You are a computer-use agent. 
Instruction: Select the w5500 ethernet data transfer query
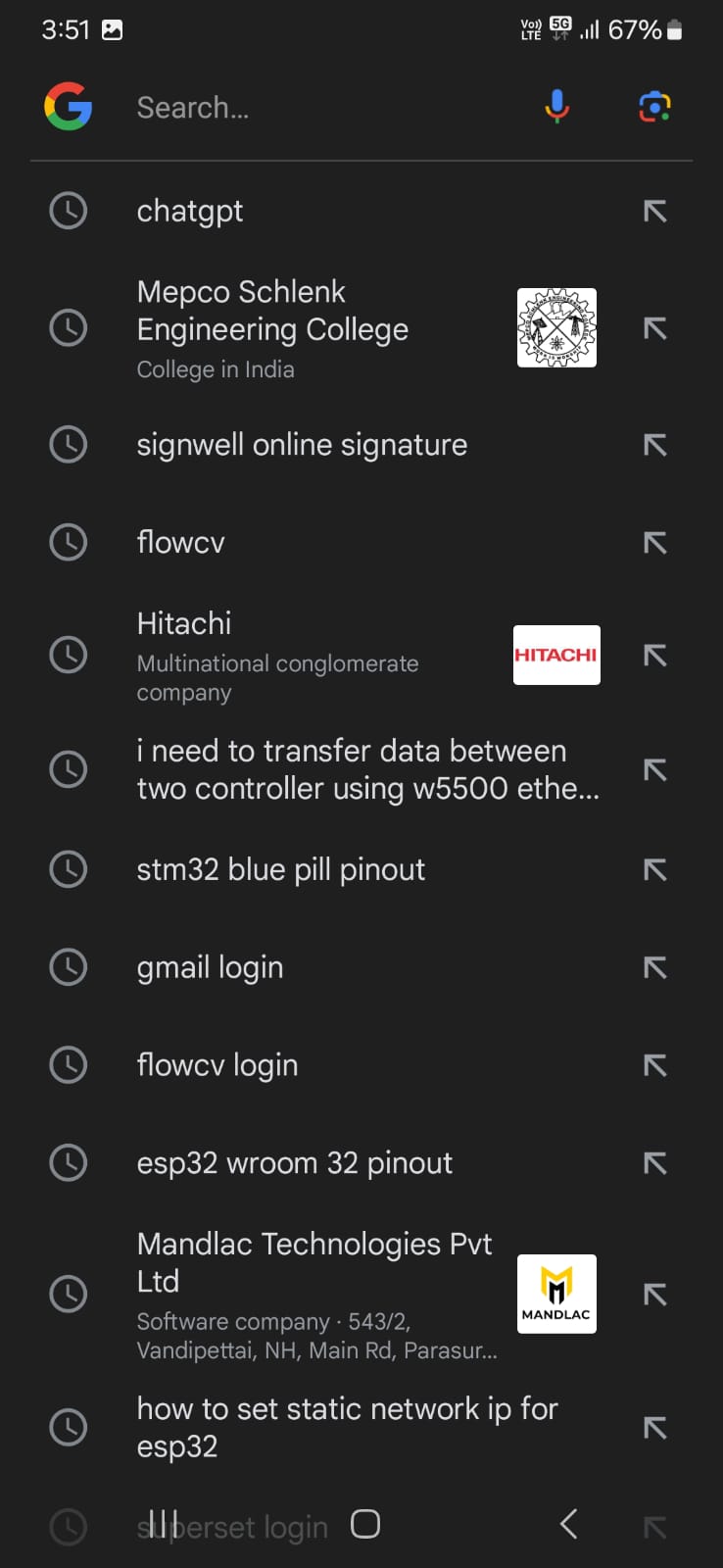point(367,769)
